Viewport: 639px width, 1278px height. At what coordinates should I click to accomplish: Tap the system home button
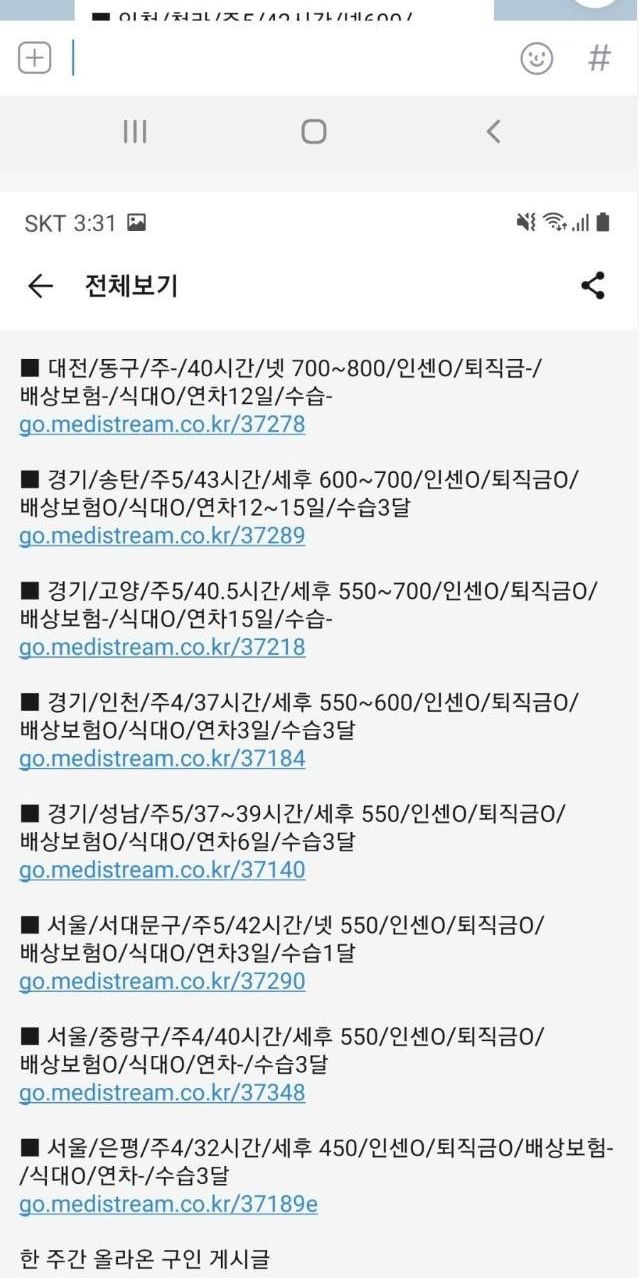[314, 131]
